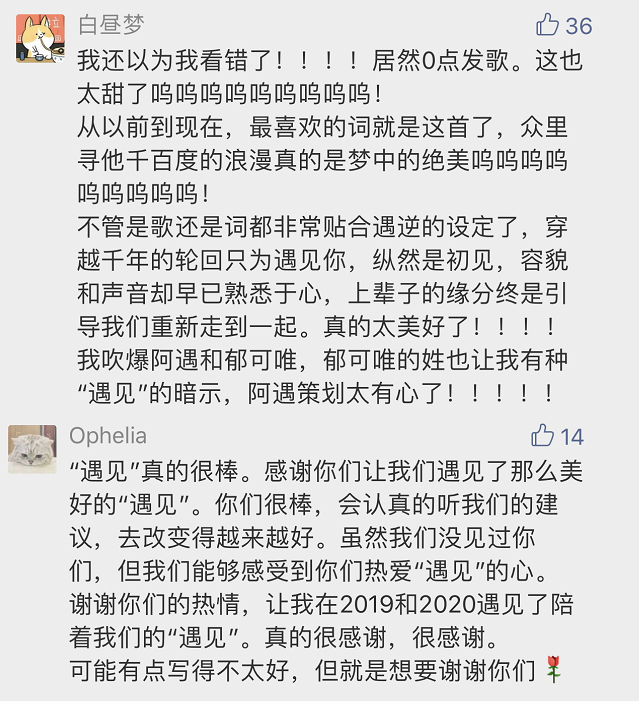Like Ophelia's comment
Viewport: 639px width, 701px height.
click(543, 435)
